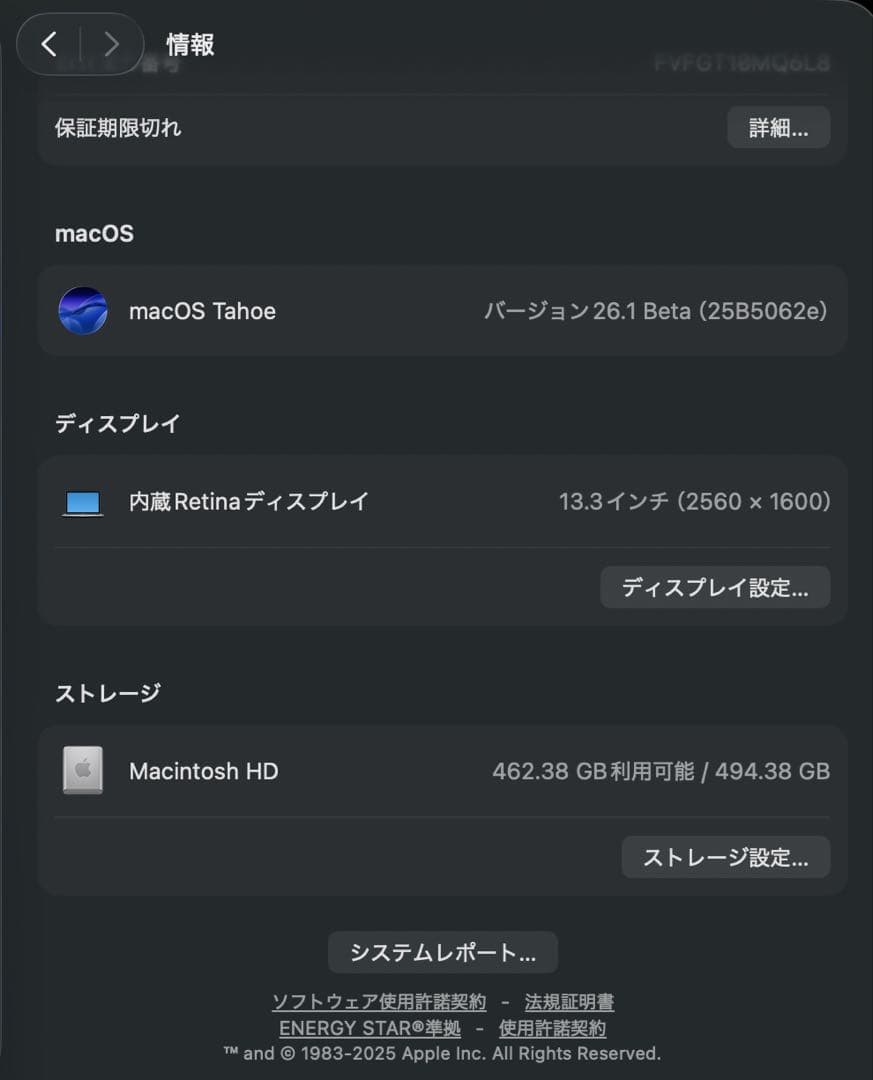Image resolution: width=873 pixels, height=1080 pixels.
Task: Click the 保証期限切れ label
Action: (x=117, y=127)
